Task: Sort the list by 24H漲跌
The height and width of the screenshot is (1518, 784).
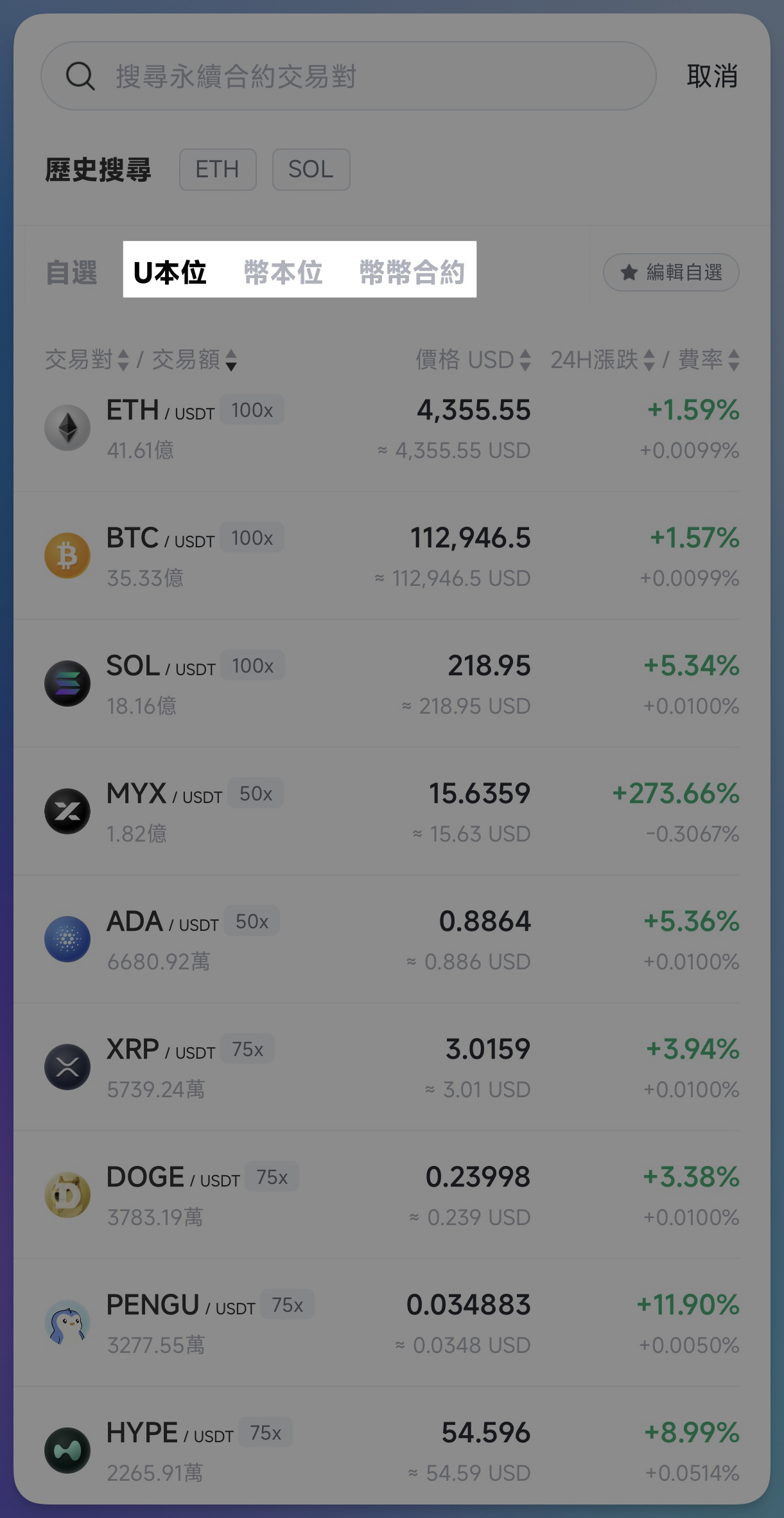Action: coord(603,360)
